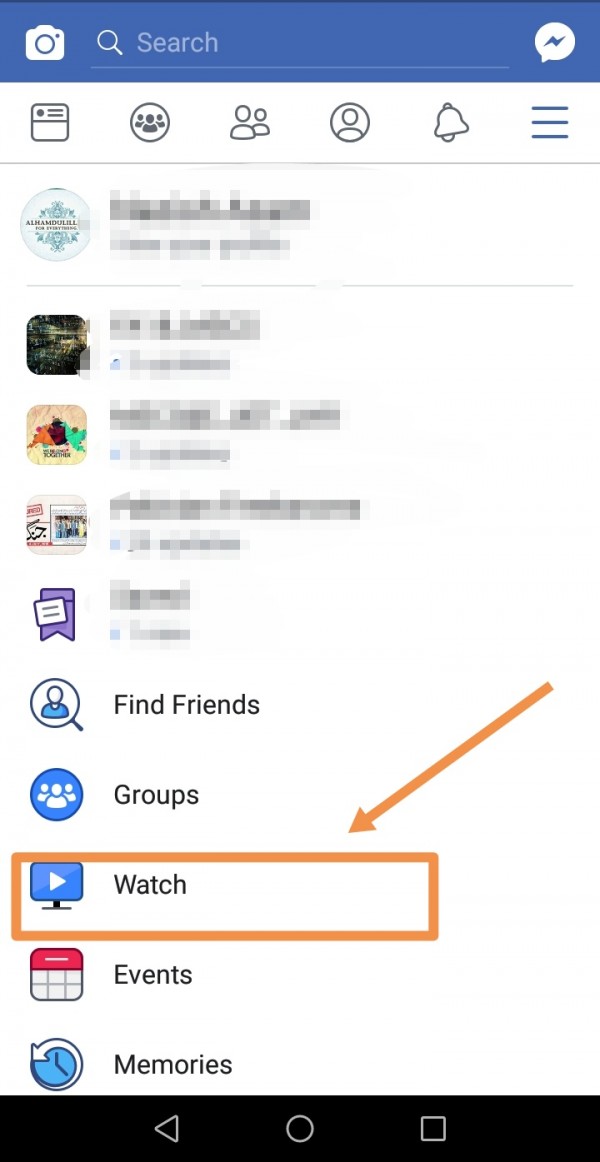This screenshot has height=1162, width=600.
Task: Switch to the Groups tab icon
Action: (x=150, y=123)
